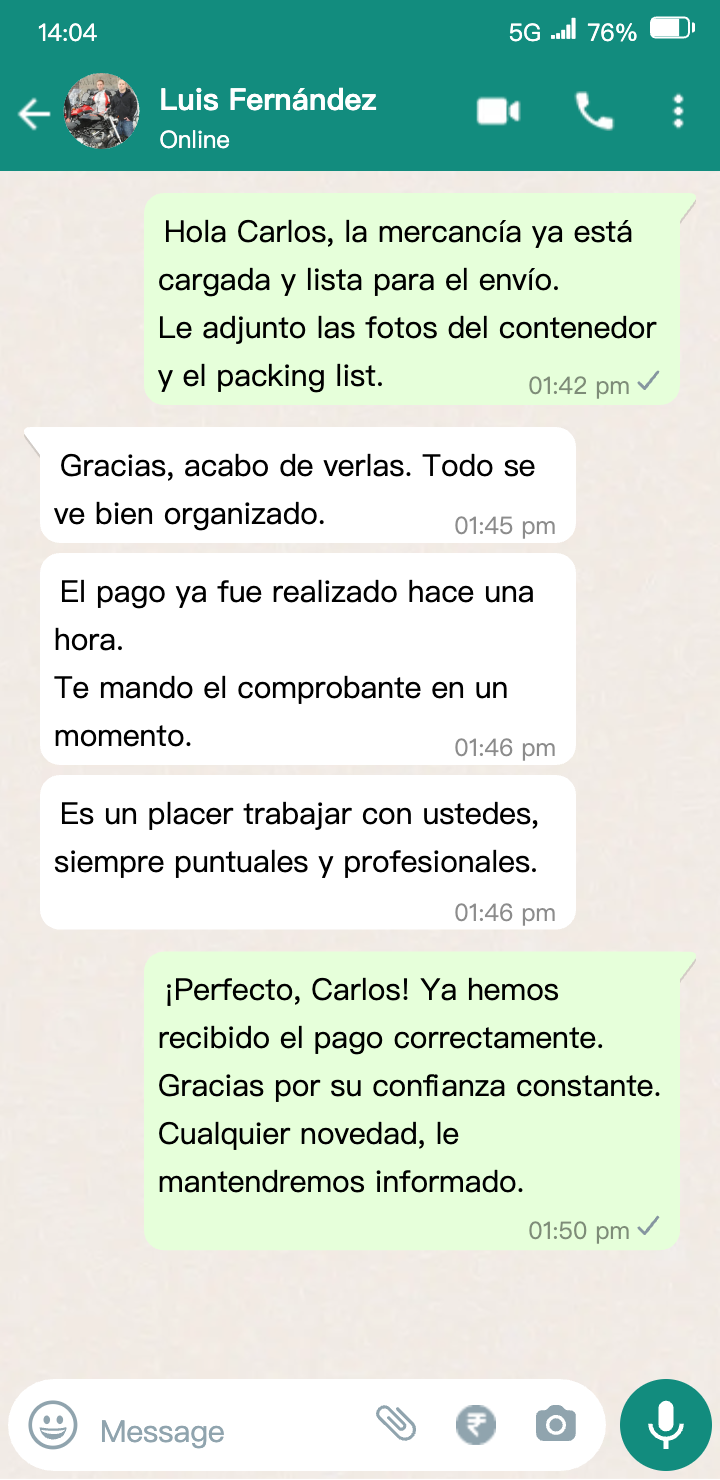Tap the Message input field
The width and height of the screenshot is (720, 1480).
(200, 1424)
